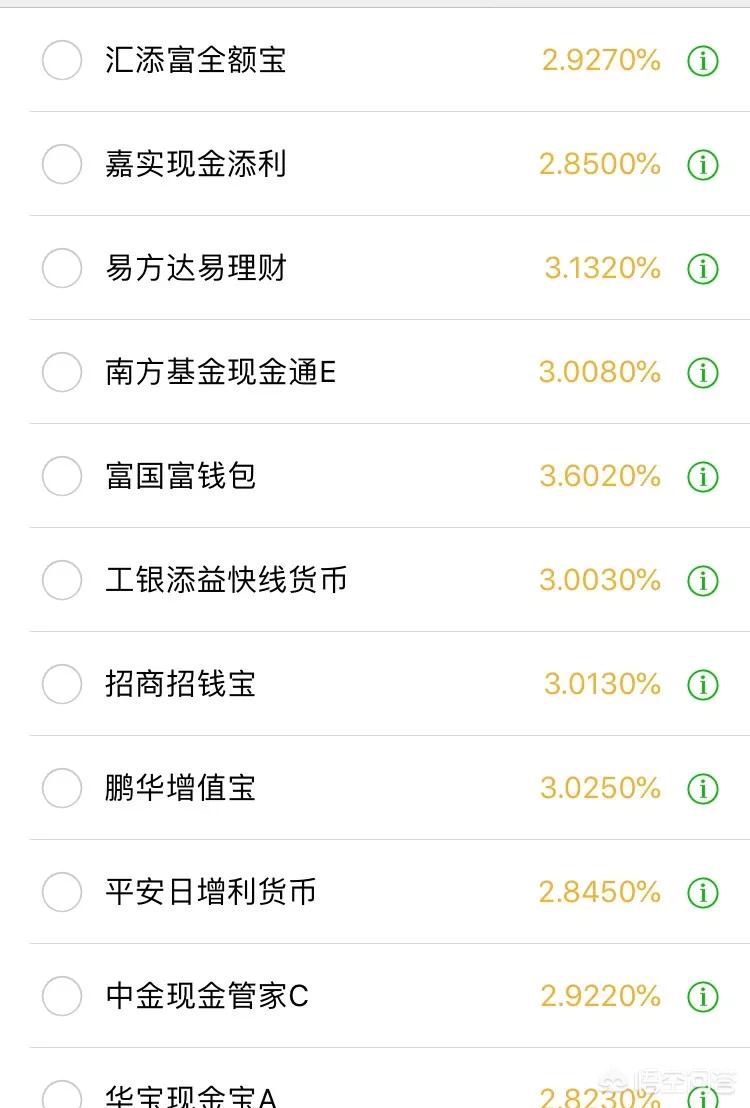Select the 平安日增利货币 option
Screen dimensions: 750x1108
62,892
